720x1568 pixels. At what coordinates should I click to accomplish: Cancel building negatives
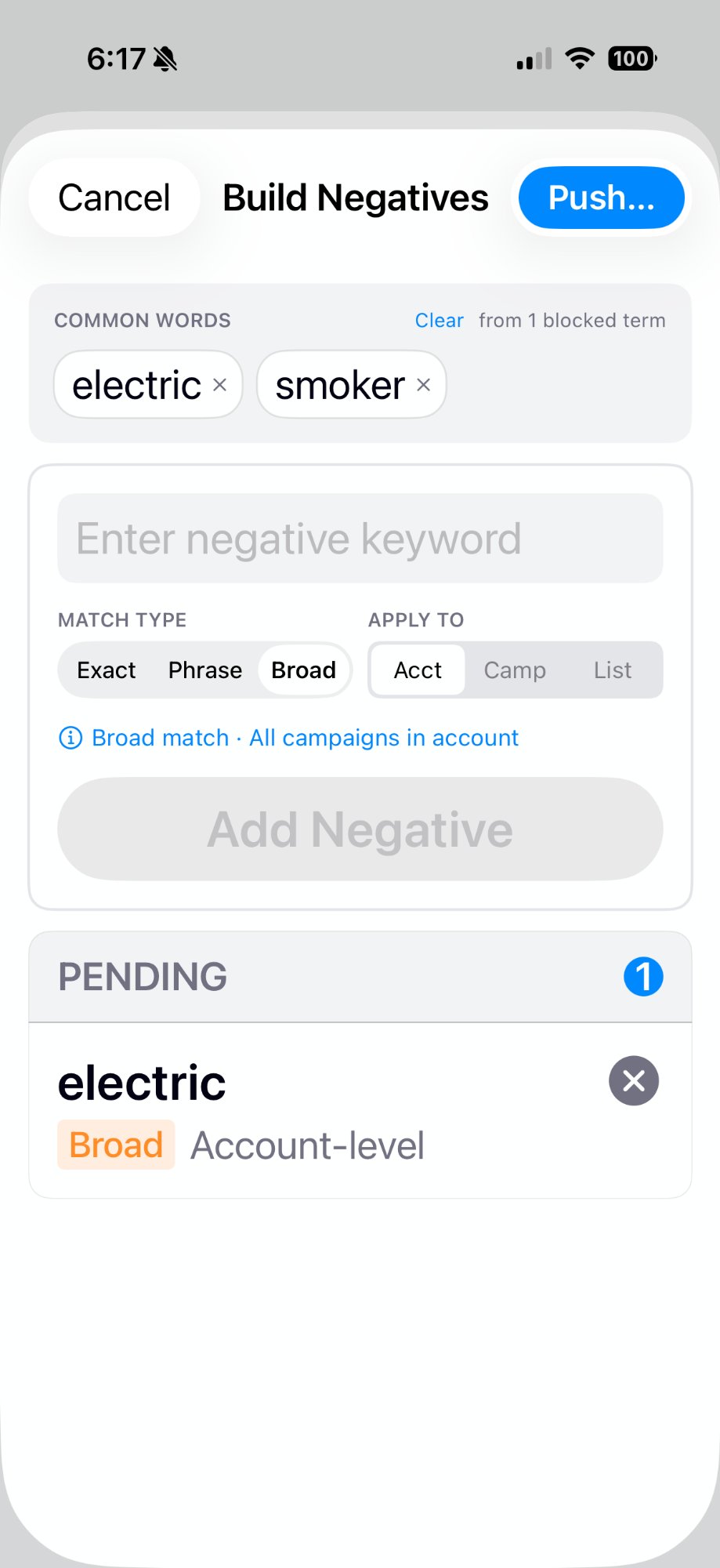[114, 198]
